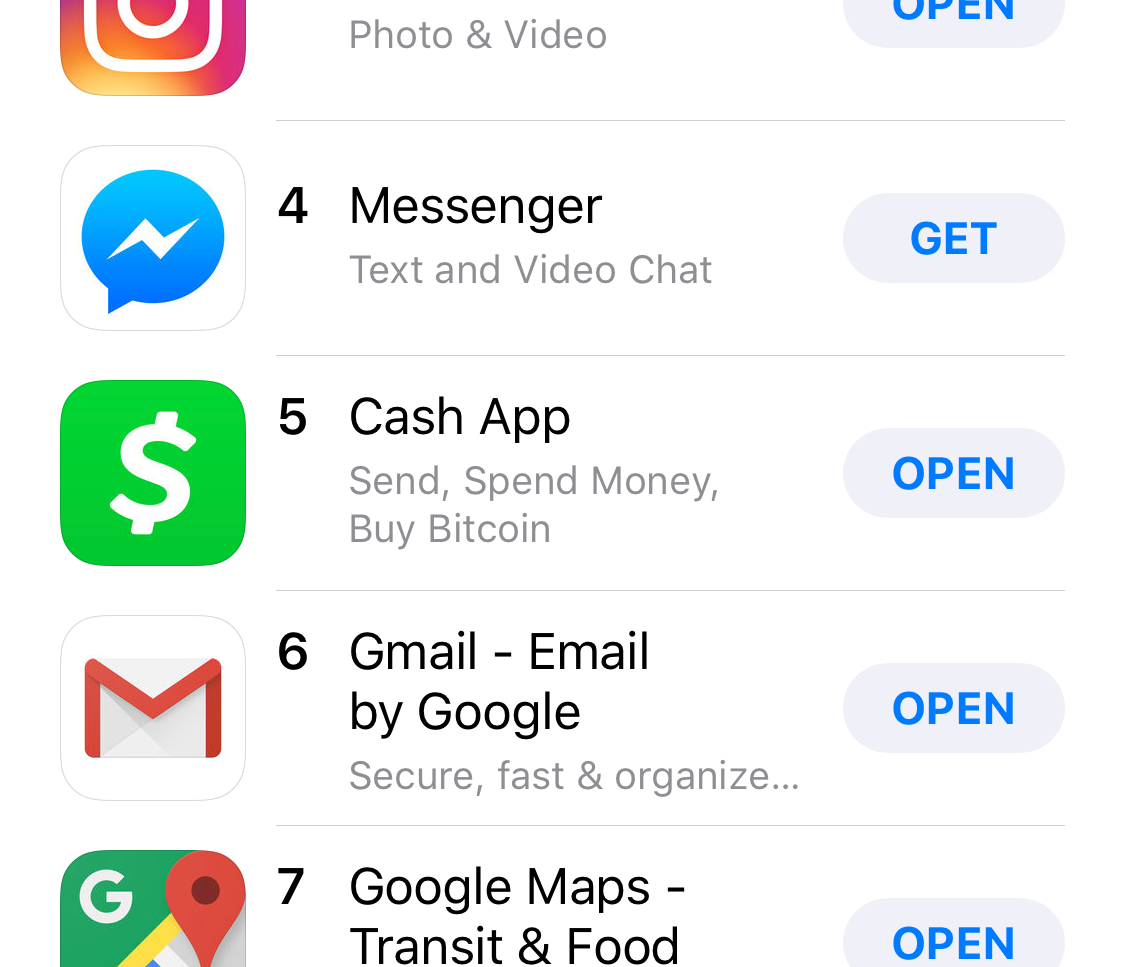Tap the green Cash App icon
The width and height of the screenshot is (1125, 967).
click(x=153, y=473)
